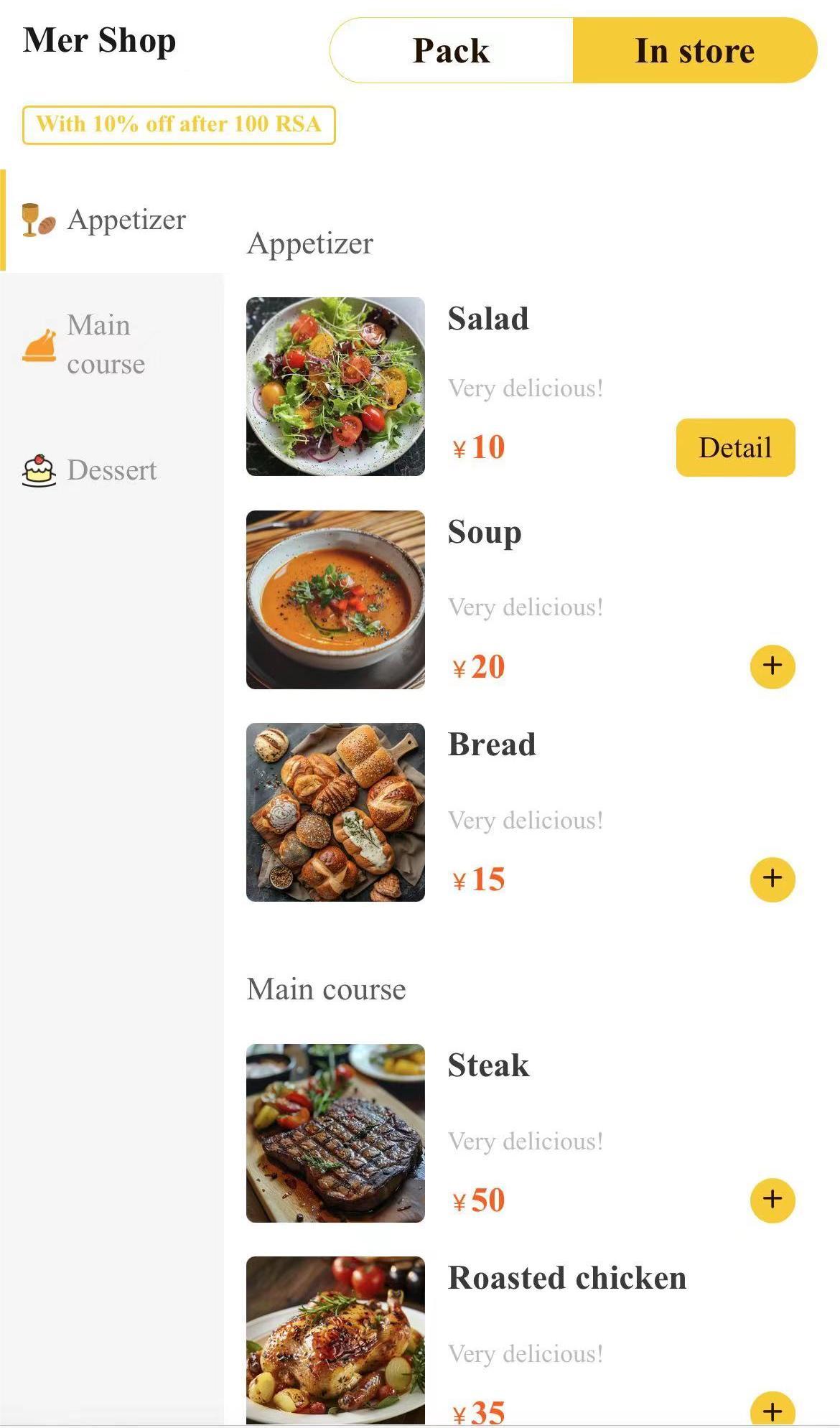This screenshot has width=840, height=1428.
Task: View the Steak dish photo
Action: coord(335,1132)
